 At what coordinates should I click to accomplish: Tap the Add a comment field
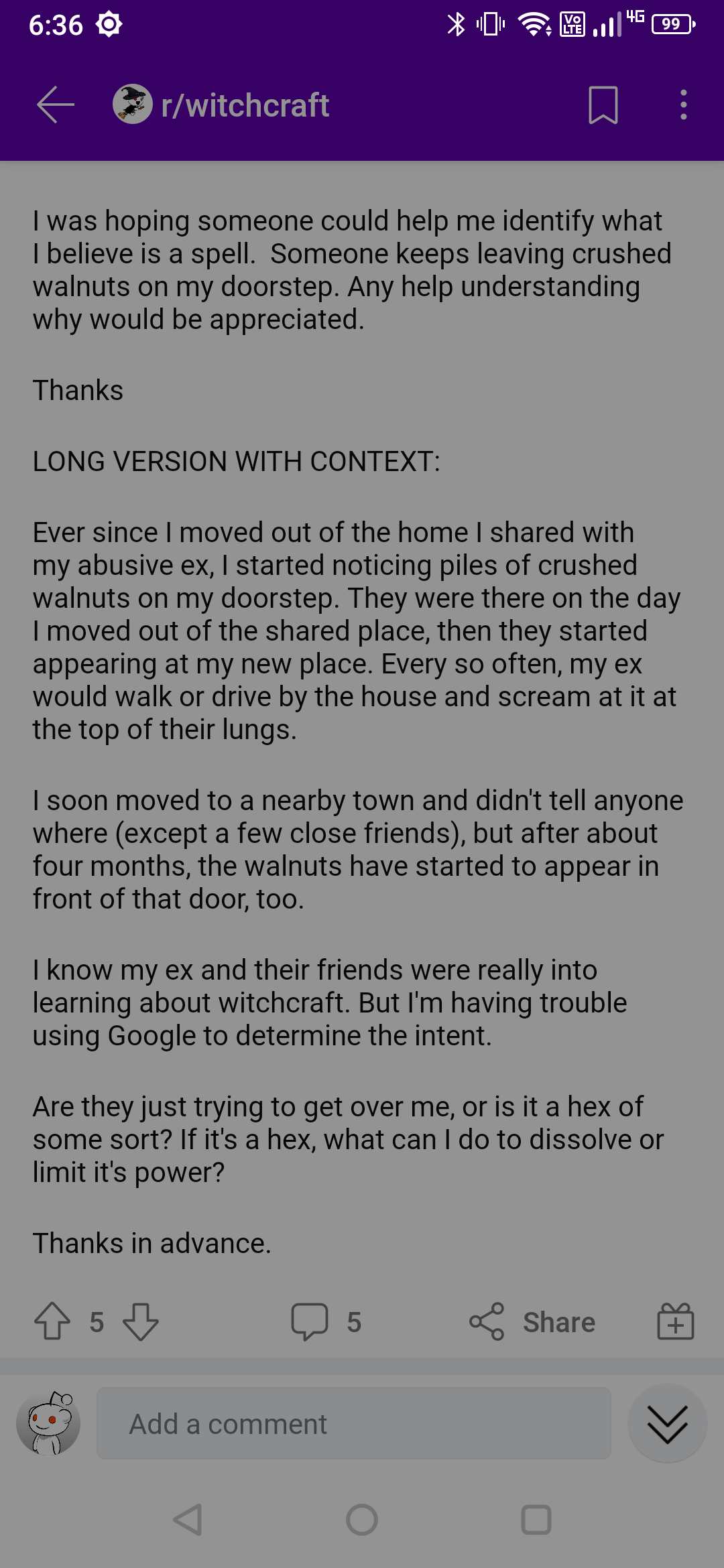(x=354, y=1423)
